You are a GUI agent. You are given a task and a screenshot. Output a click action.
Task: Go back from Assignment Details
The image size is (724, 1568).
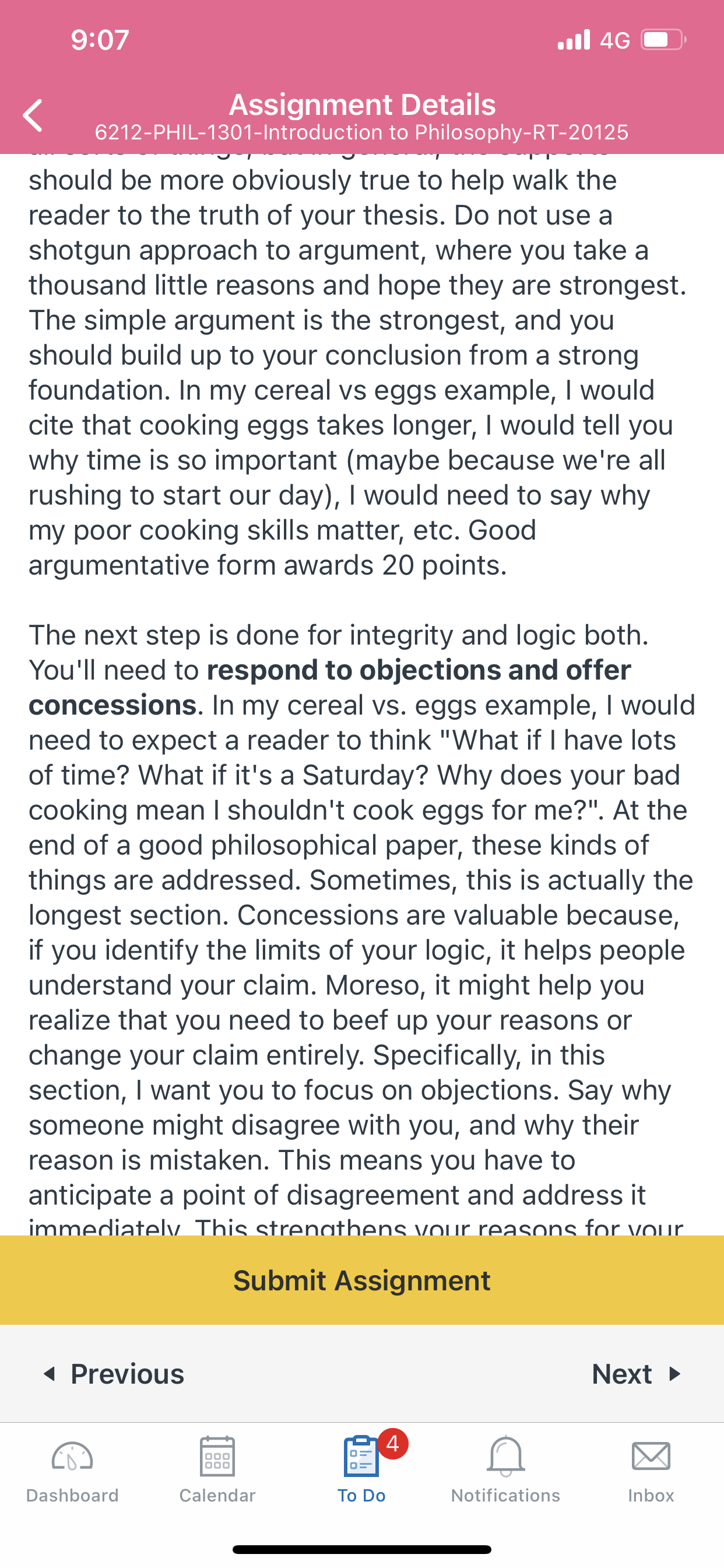(x=33, y=116)
